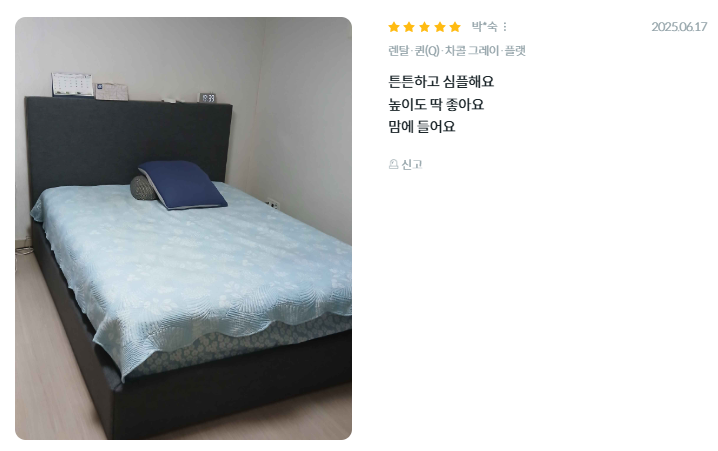Report this review via 신고
Viewport: 718px width, 451px height.
pos(406,164)
